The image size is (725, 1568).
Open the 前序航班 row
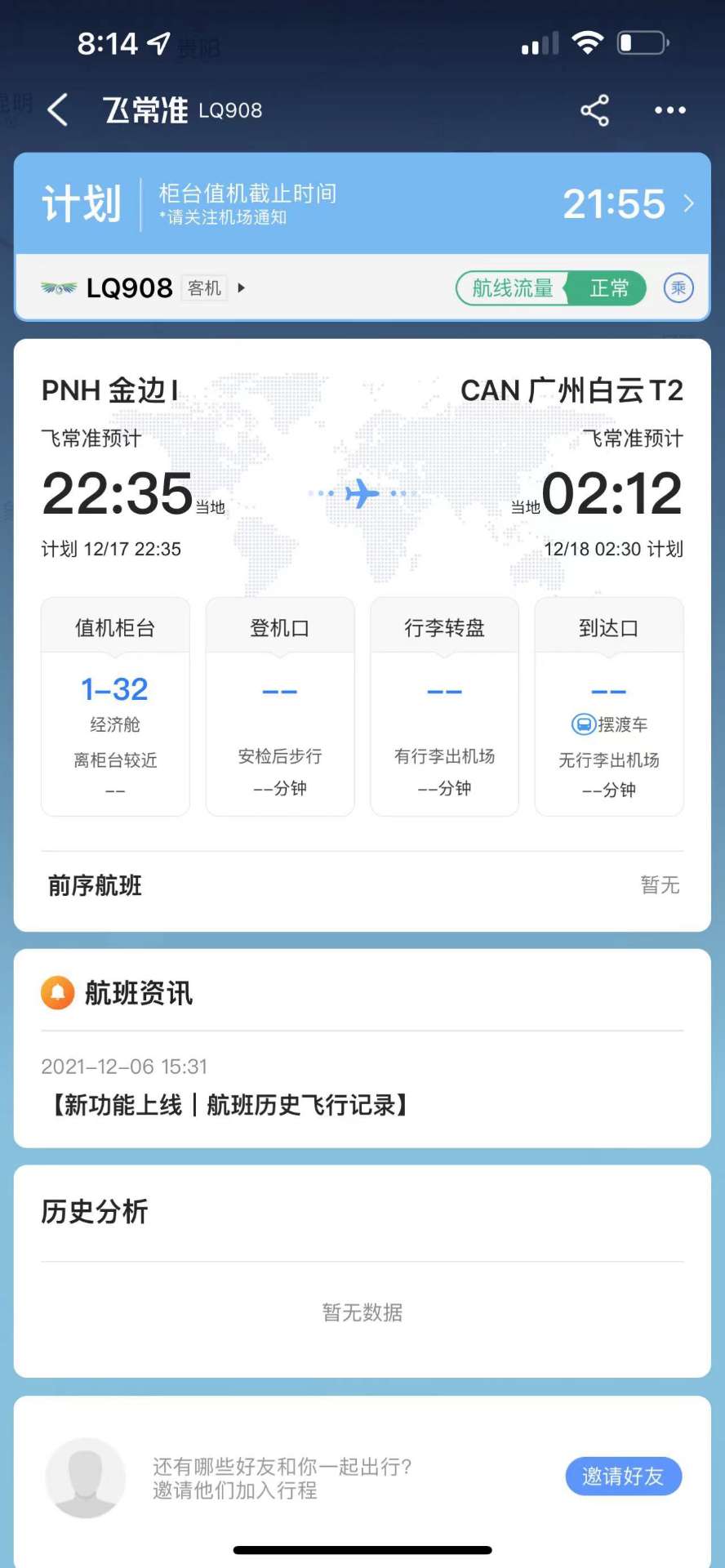(362, 885)
